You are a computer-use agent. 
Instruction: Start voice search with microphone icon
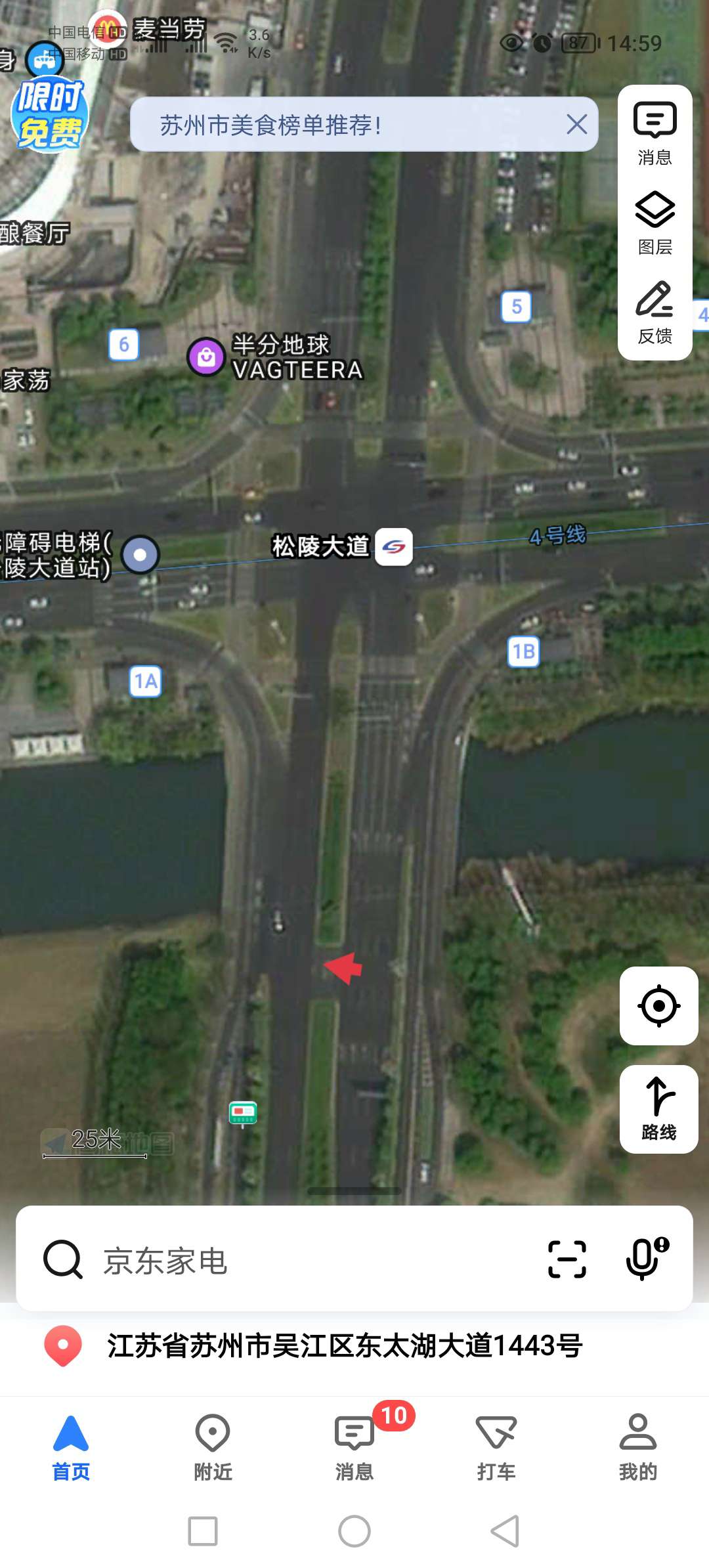coord(645,1259)
